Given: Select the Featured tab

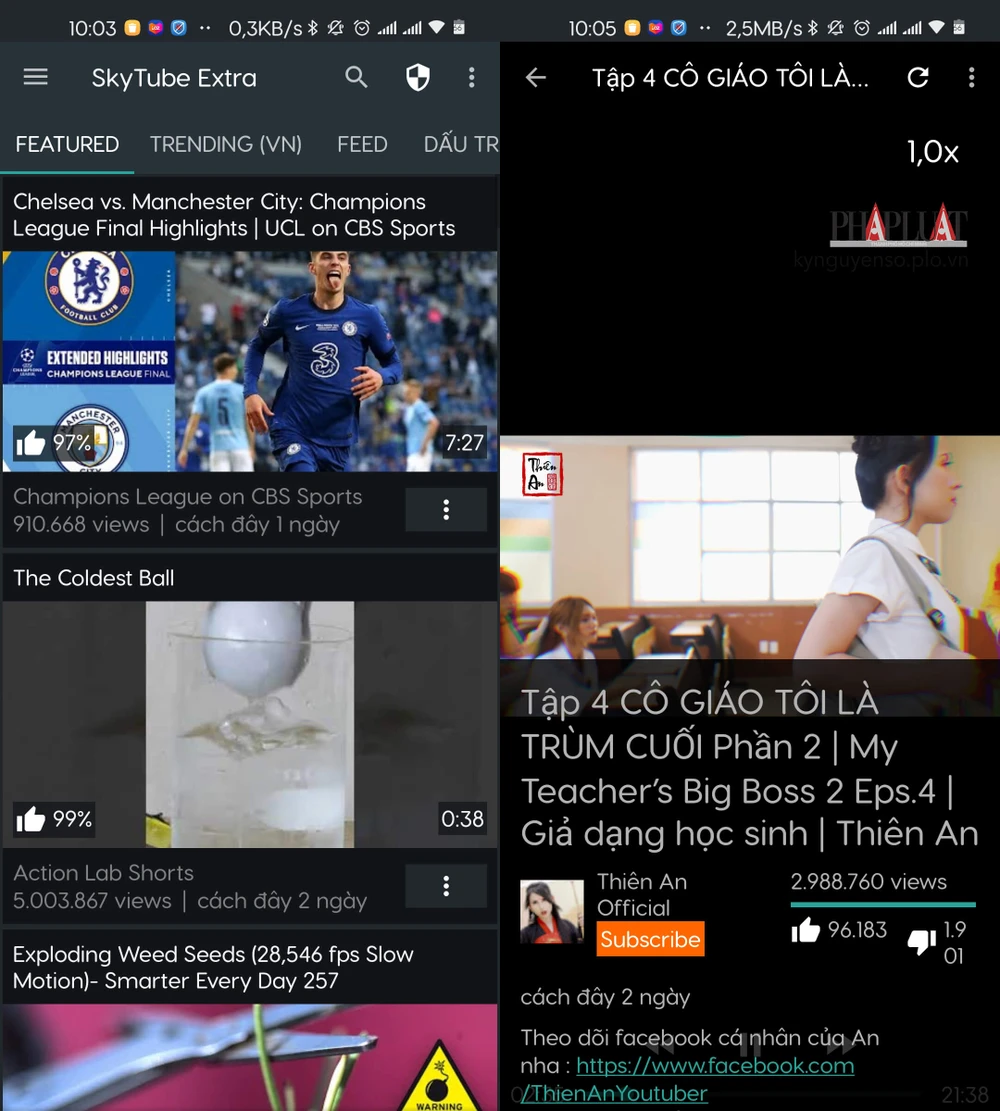Looking at the screenshot, I should pos(67,144).
